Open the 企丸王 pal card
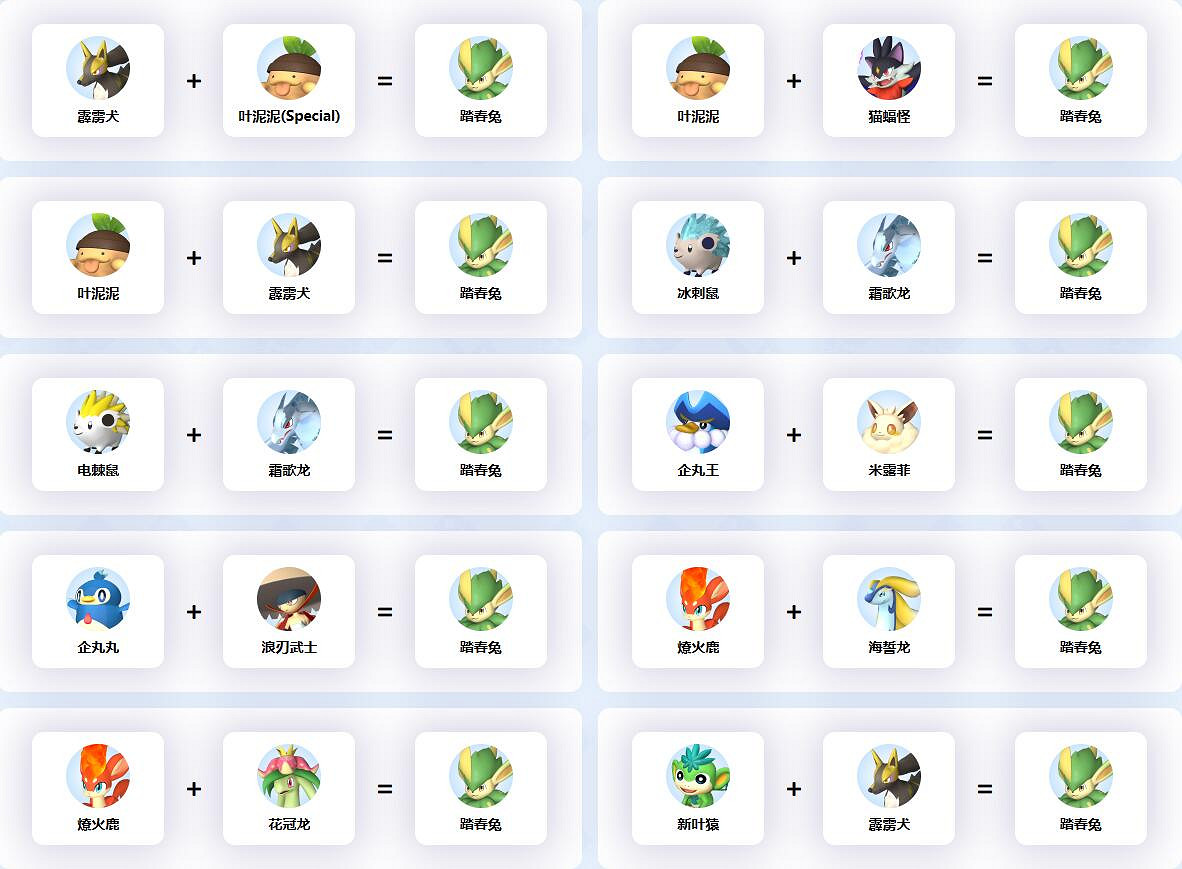1182x869 pixels. coord(698,435)
